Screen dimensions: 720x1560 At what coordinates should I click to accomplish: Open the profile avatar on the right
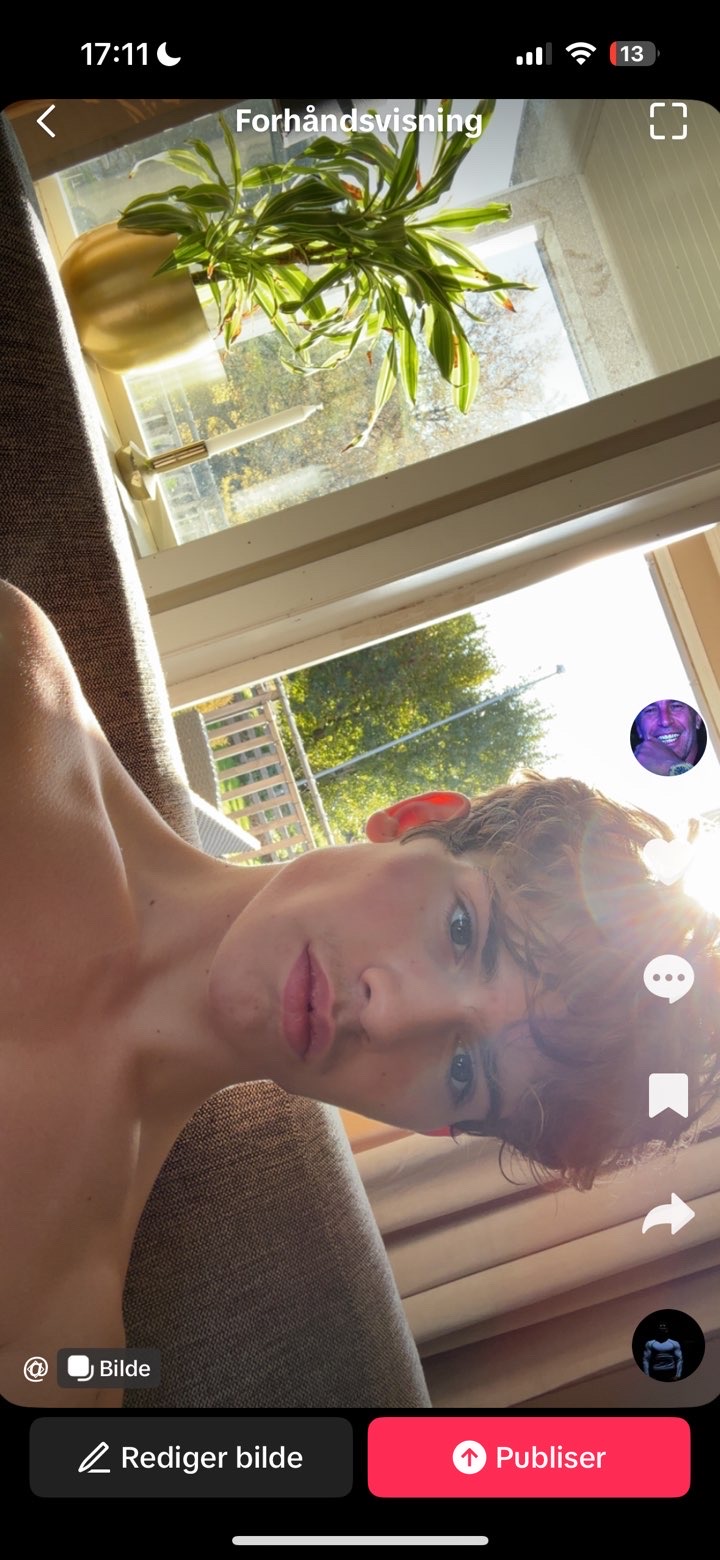click(x=668, y=738)
